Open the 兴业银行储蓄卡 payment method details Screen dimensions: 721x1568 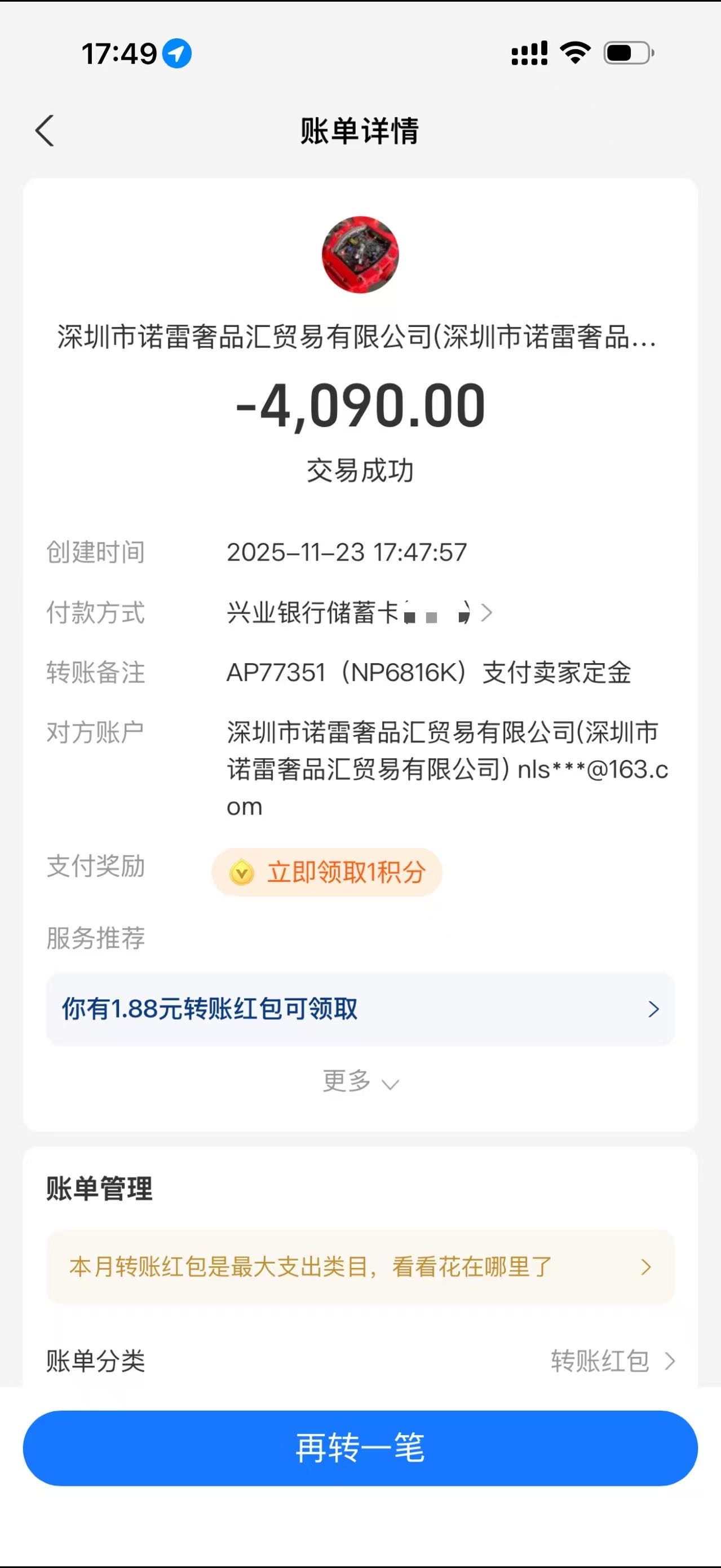tap(359, 613)
